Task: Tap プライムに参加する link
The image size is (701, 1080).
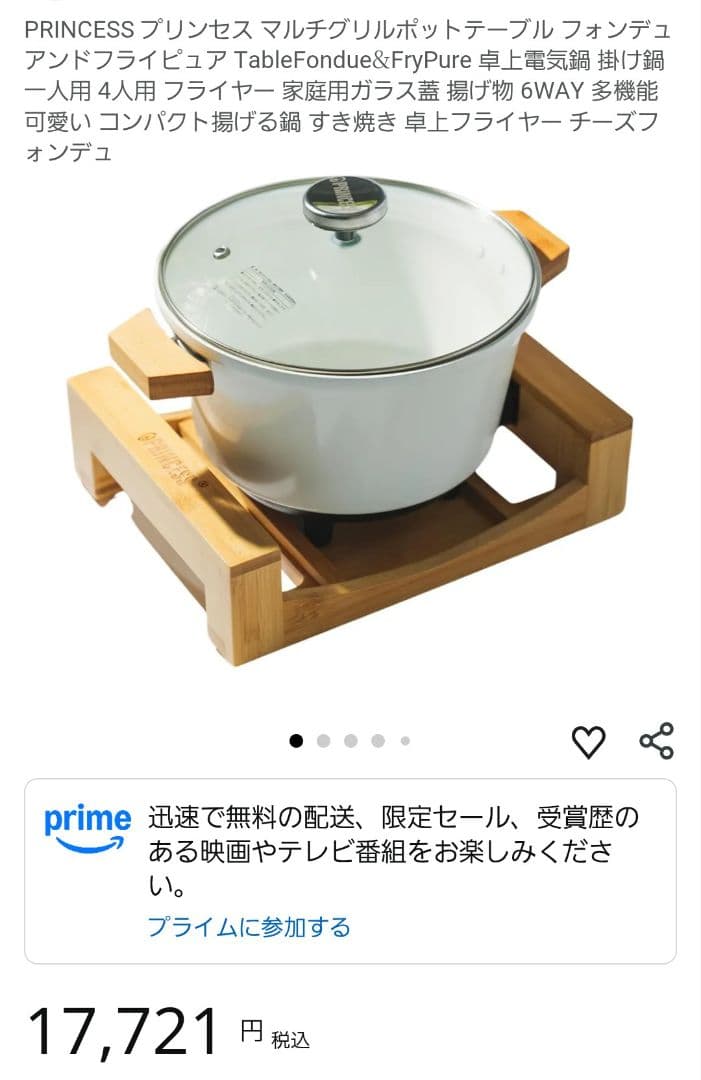Action: pos(249,927)
